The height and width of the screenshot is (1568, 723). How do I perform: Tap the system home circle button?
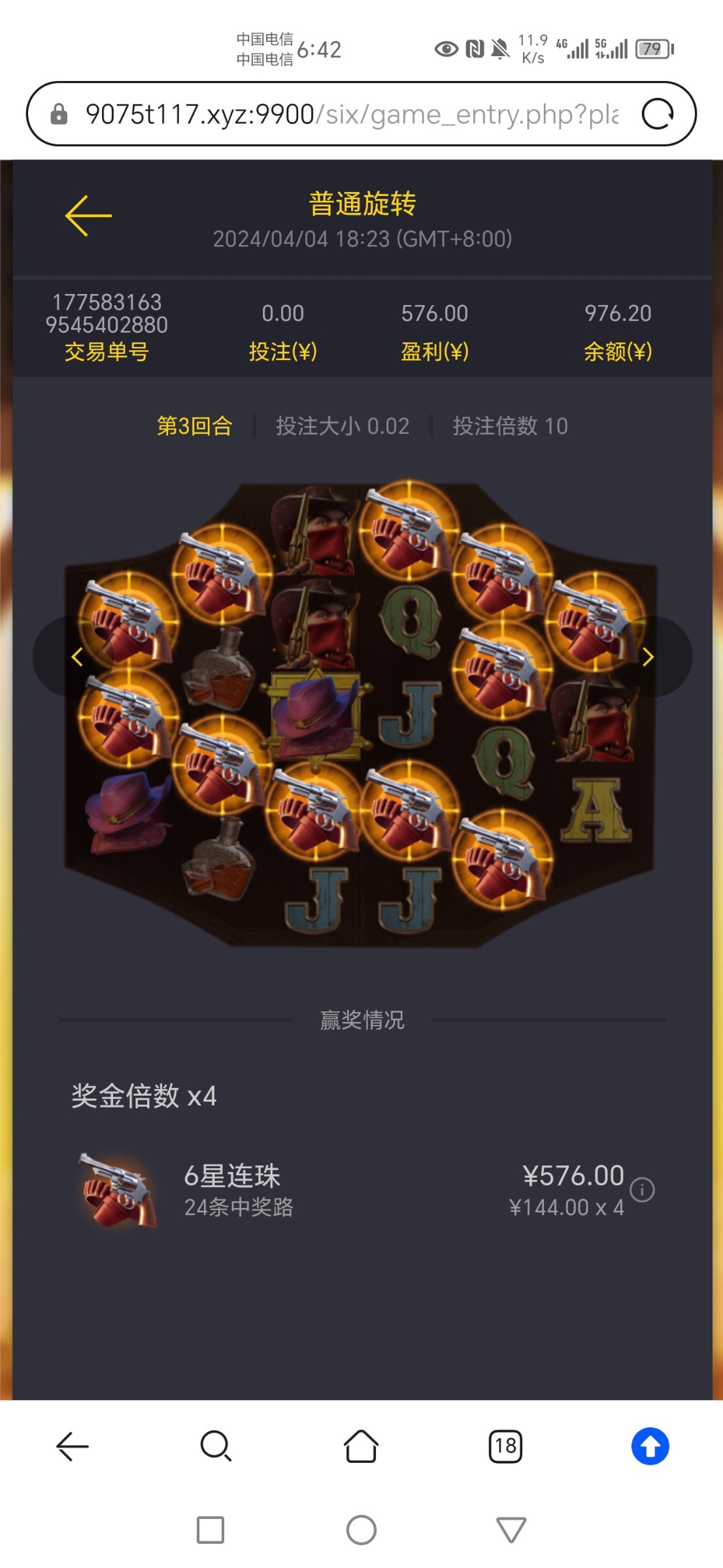pos(361,1529)
